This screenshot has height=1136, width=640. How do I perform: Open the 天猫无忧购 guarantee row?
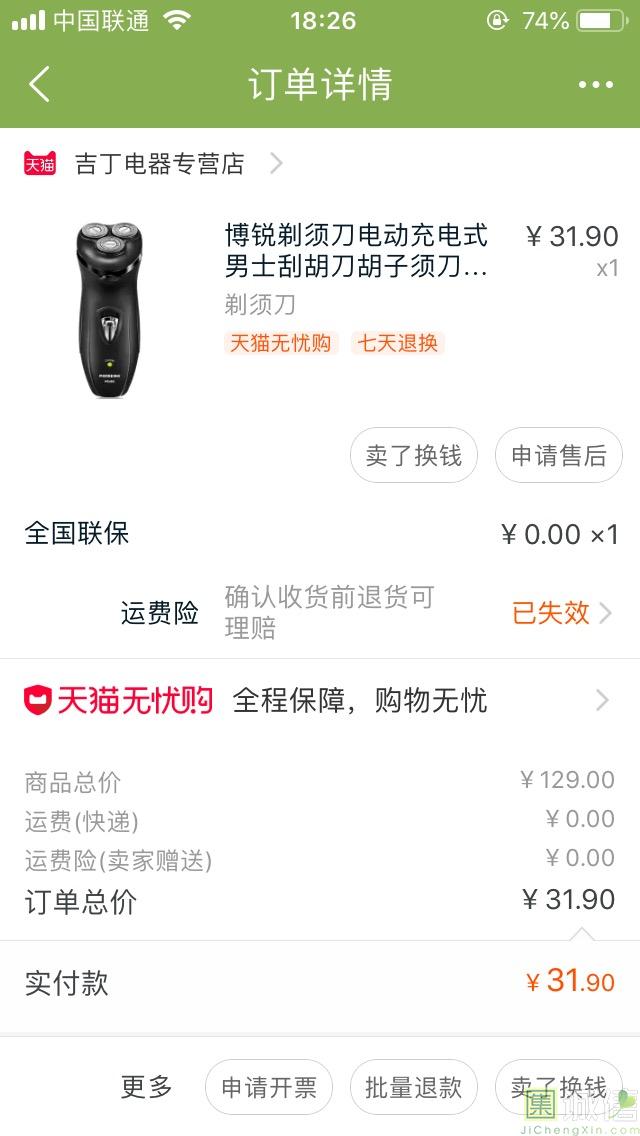pyautogui.click(x=320, y=700)
